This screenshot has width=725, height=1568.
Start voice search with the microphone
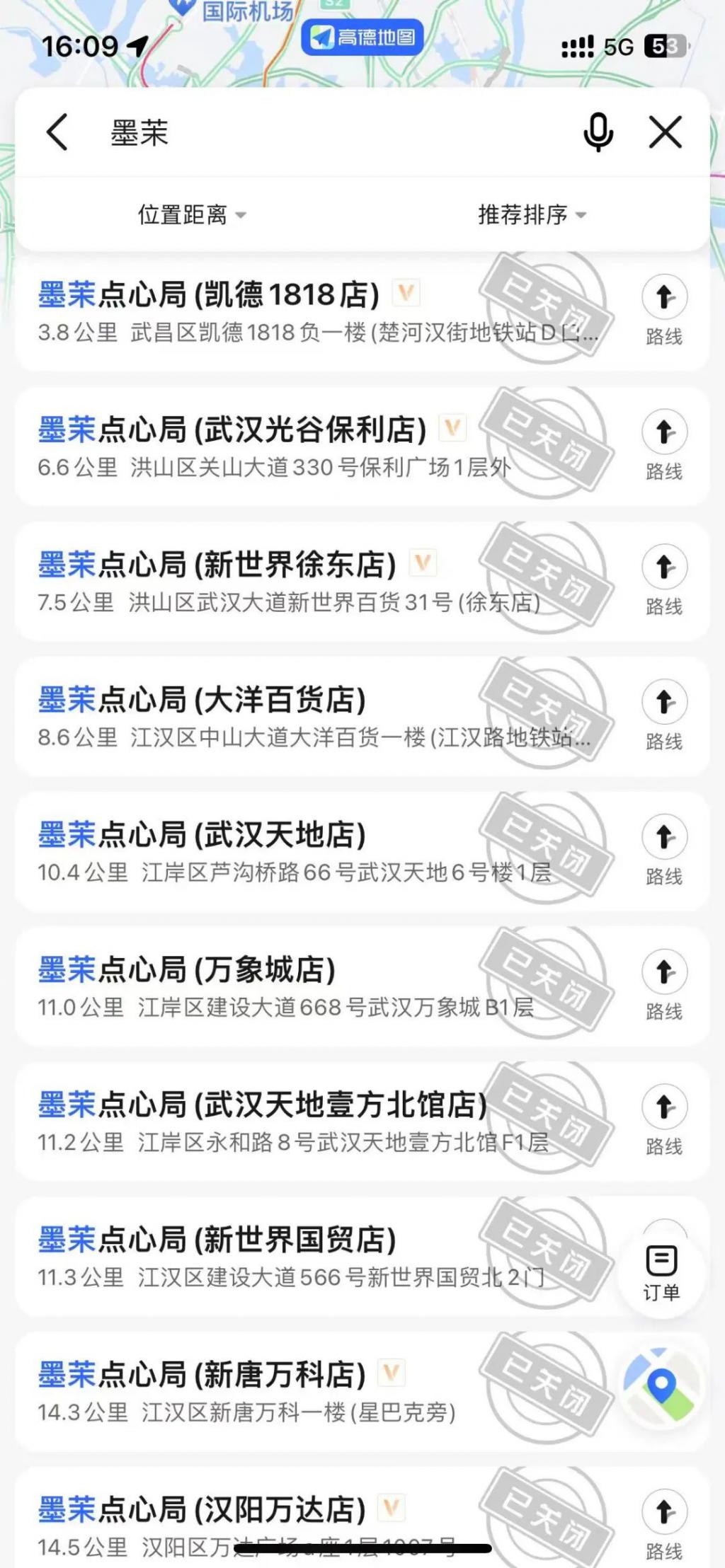pos(598,132)
